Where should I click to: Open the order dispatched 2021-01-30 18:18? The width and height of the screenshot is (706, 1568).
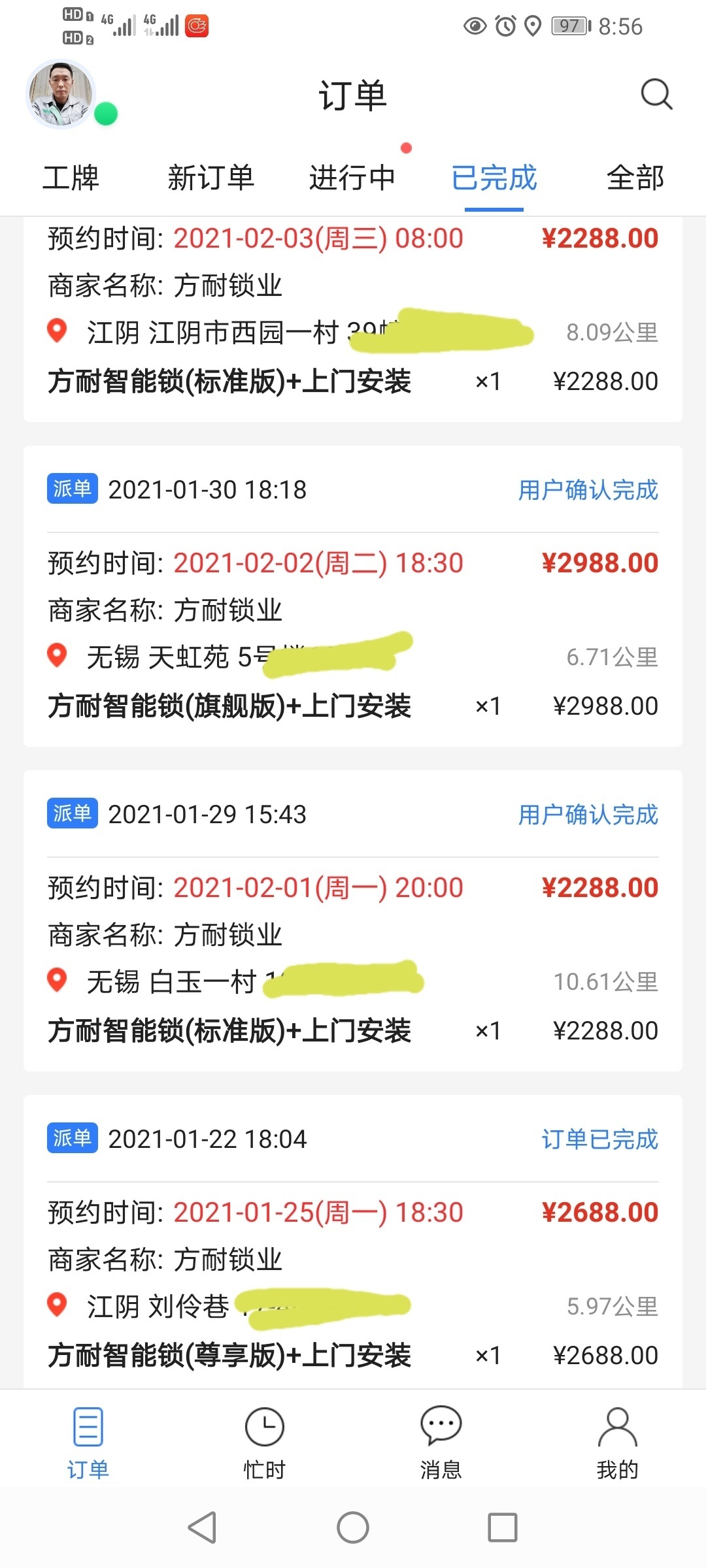tap(353, 596)
